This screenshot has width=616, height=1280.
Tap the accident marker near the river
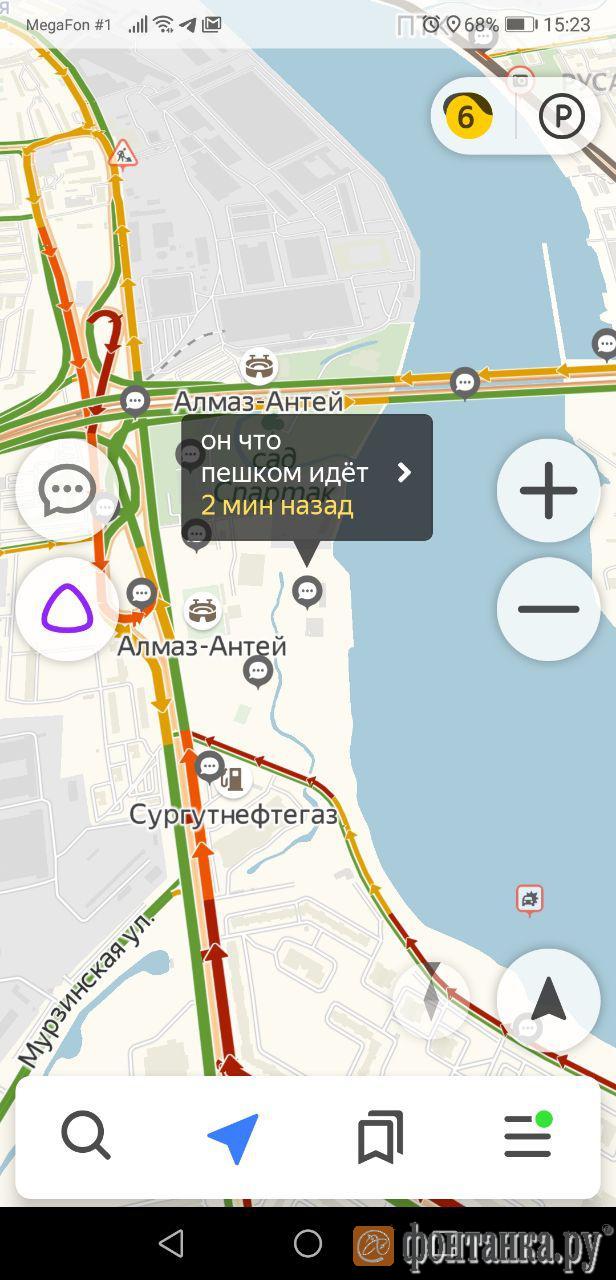pyautogui.click(x=530, y=899)
